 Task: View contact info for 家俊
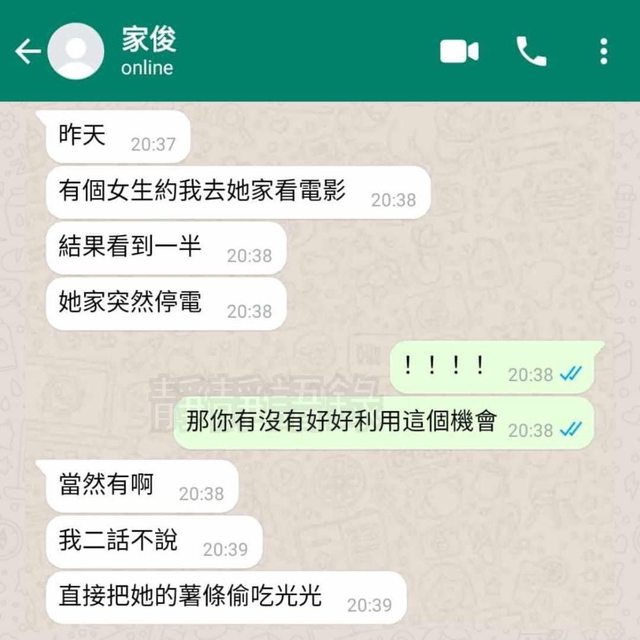(x=150, y=52)
